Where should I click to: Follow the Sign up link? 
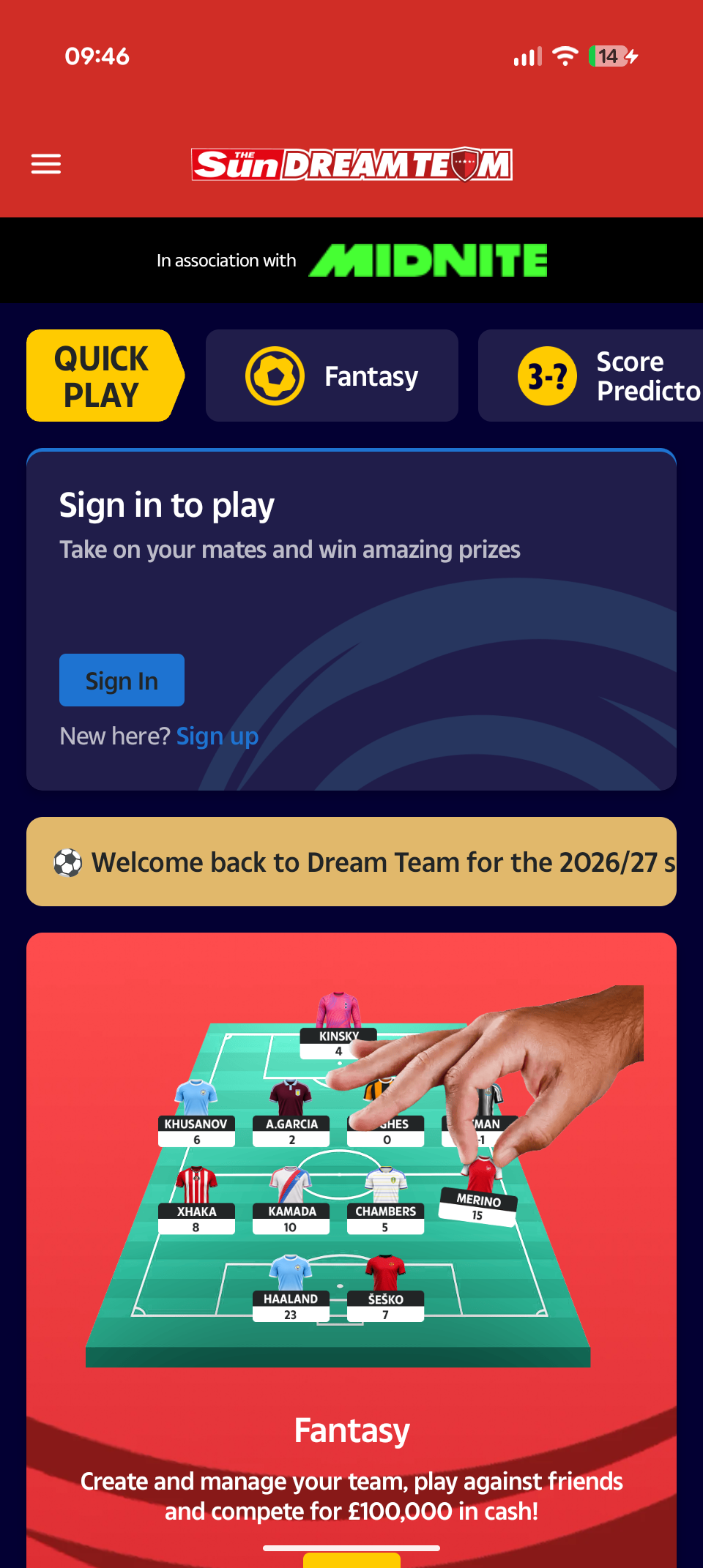(x=217, y=736)
